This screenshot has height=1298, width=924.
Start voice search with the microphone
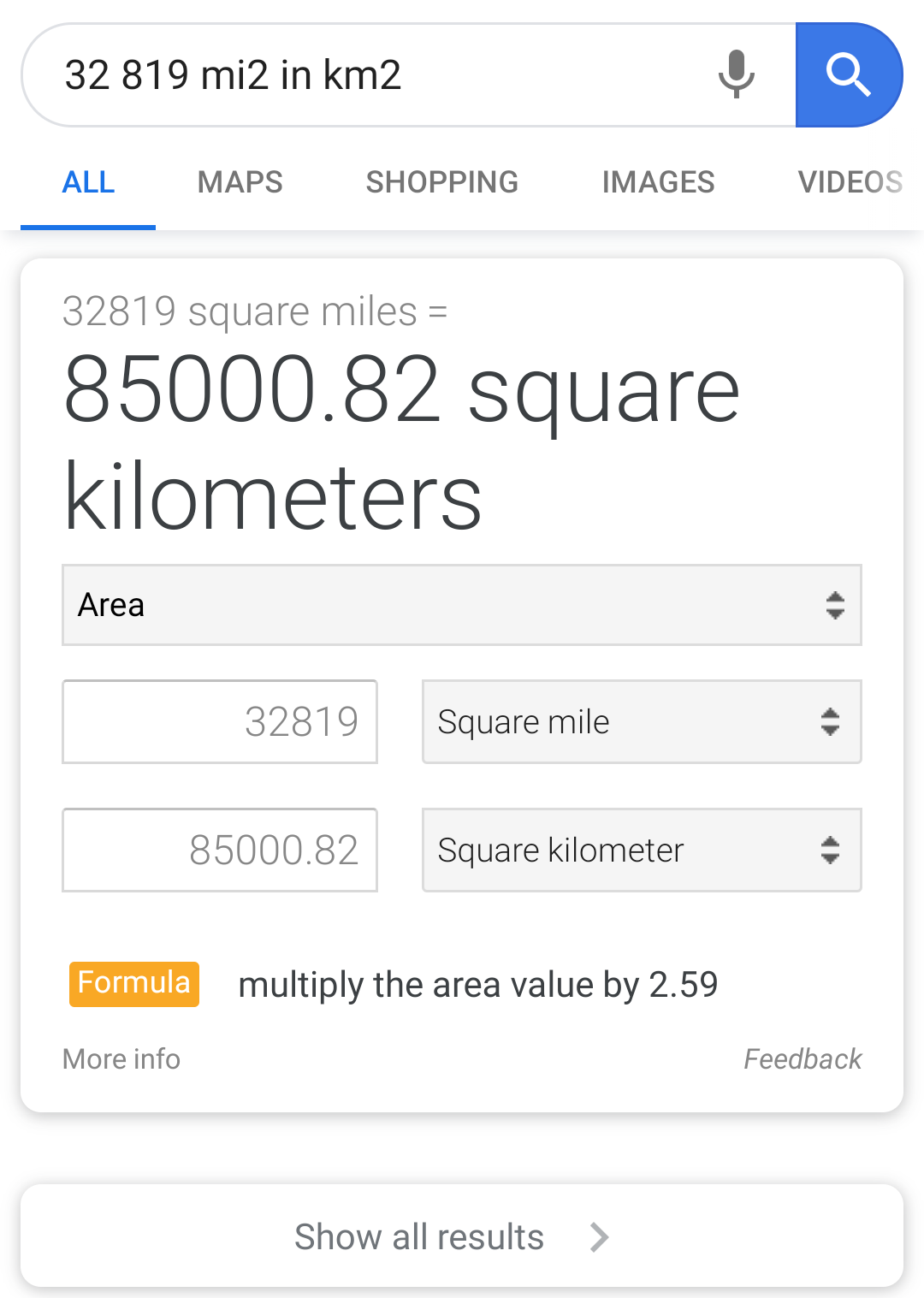tap(736, 74)
